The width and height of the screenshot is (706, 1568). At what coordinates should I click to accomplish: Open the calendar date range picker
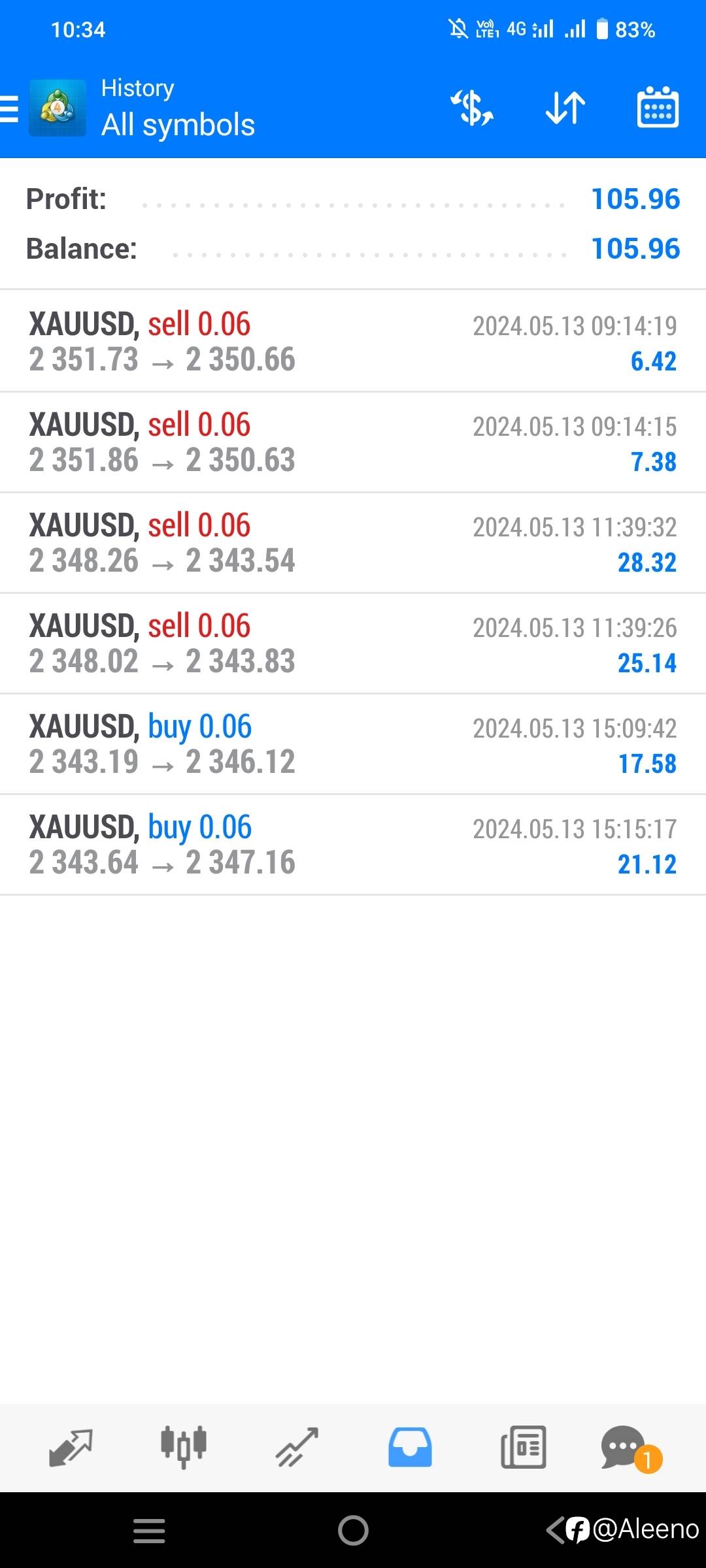(x=658, y=108)
